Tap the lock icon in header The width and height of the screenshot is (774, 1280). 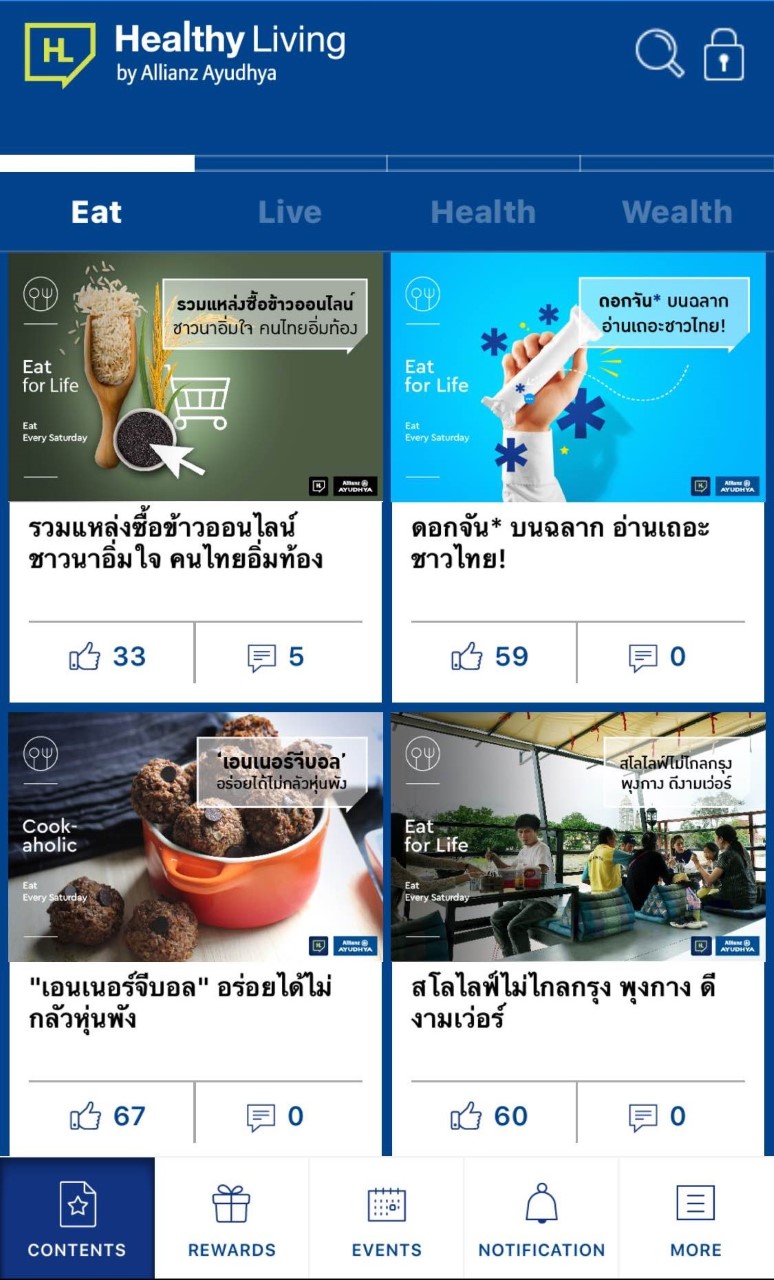pyautogui.click(x=724, y=53)
